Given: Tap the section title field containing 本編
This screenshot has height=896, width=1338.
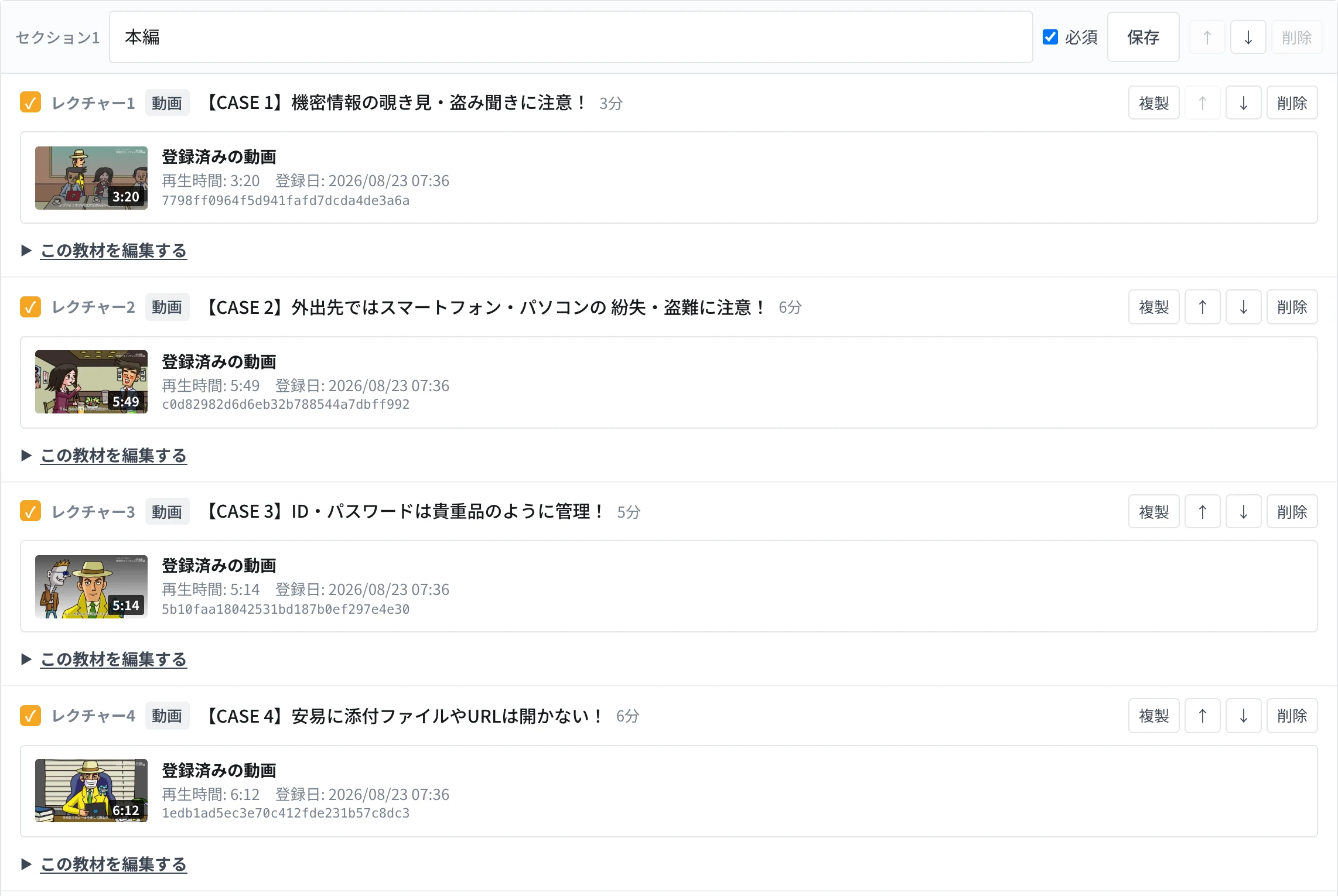Looking at the screenshot, I should (x=571, y=37).
